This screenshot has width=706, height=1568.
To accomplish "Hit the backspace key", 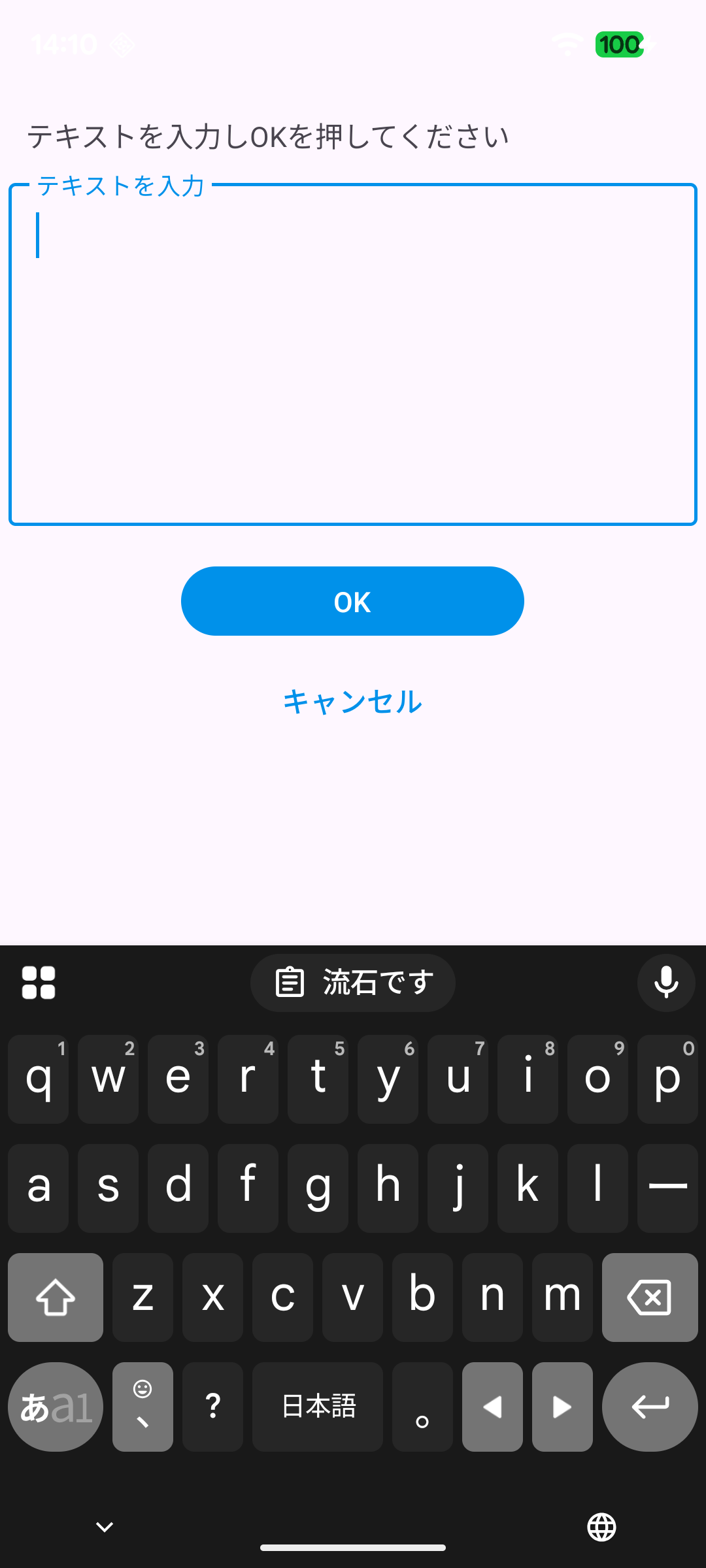I will pos(649,1297).
